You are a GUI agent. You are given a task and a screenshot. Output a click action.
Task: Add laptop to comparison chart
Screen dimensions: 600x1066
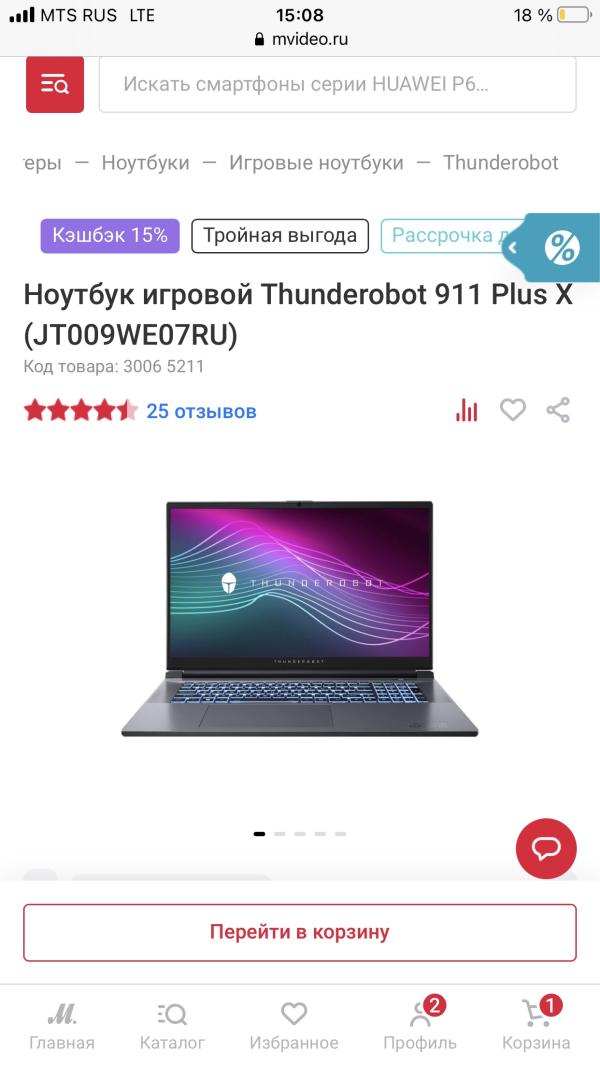point(466,410)
